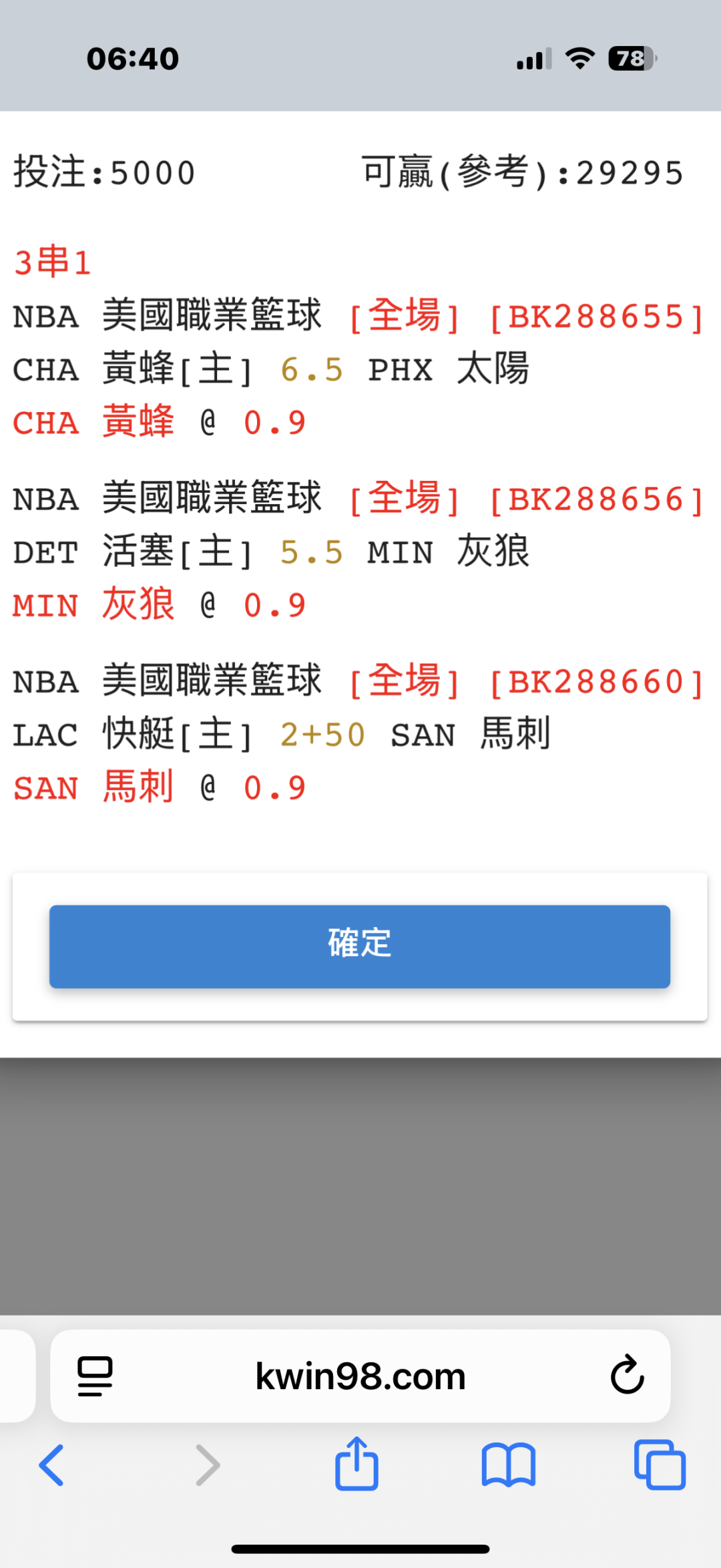Reload the kwin98.com page
Screen dimensions: 721x1568
(x=627, y=1376)
